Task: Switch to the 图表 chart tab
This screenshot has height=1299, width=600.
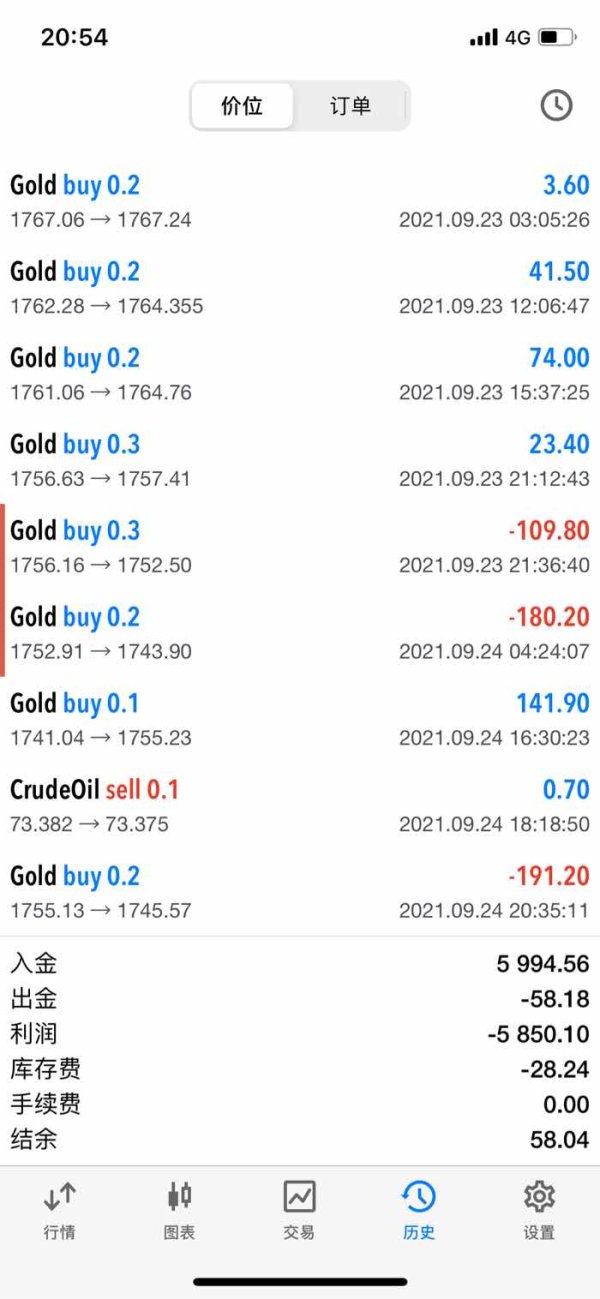Action: (179, 1209)
